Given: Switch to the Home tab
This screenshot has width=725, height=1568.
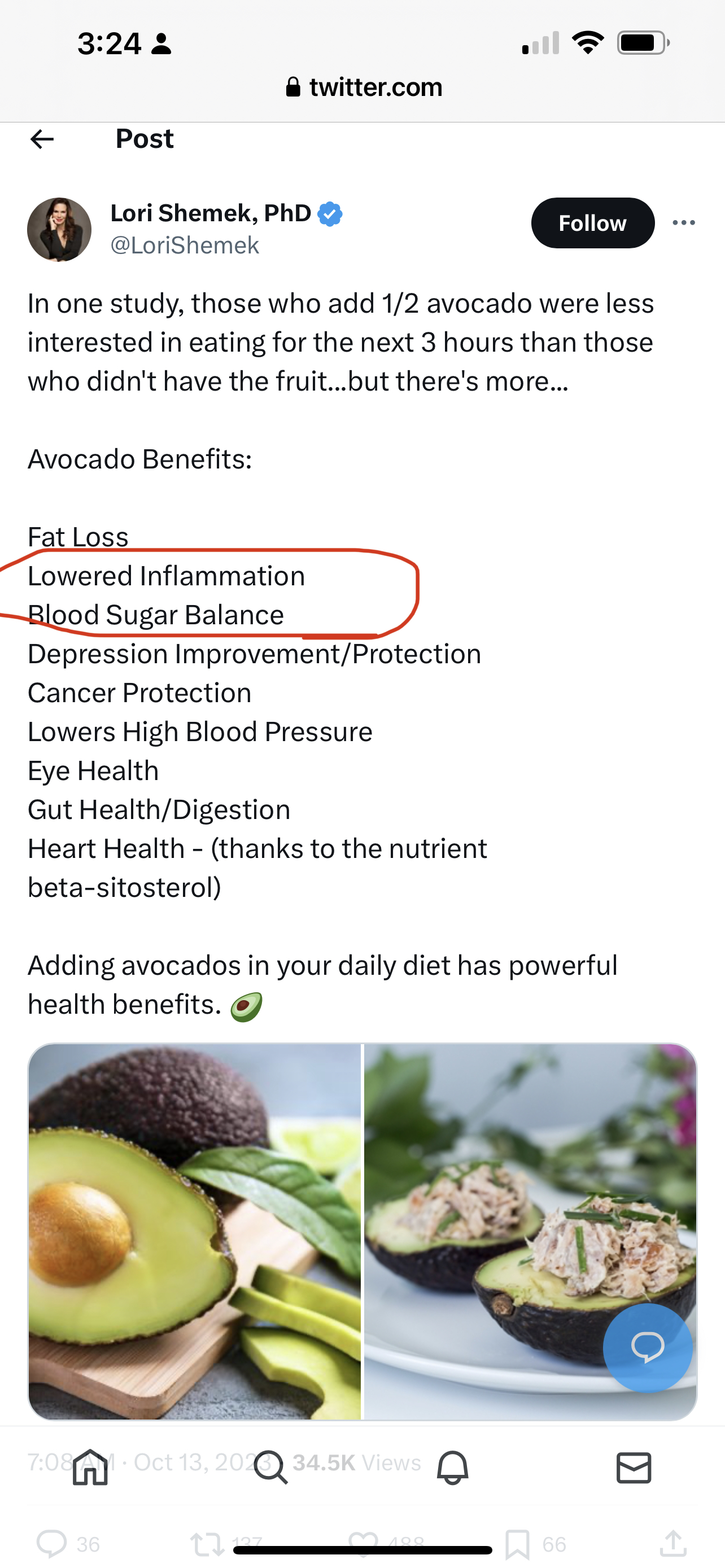Looking at the screenshot, I should tap(90, 1467).
